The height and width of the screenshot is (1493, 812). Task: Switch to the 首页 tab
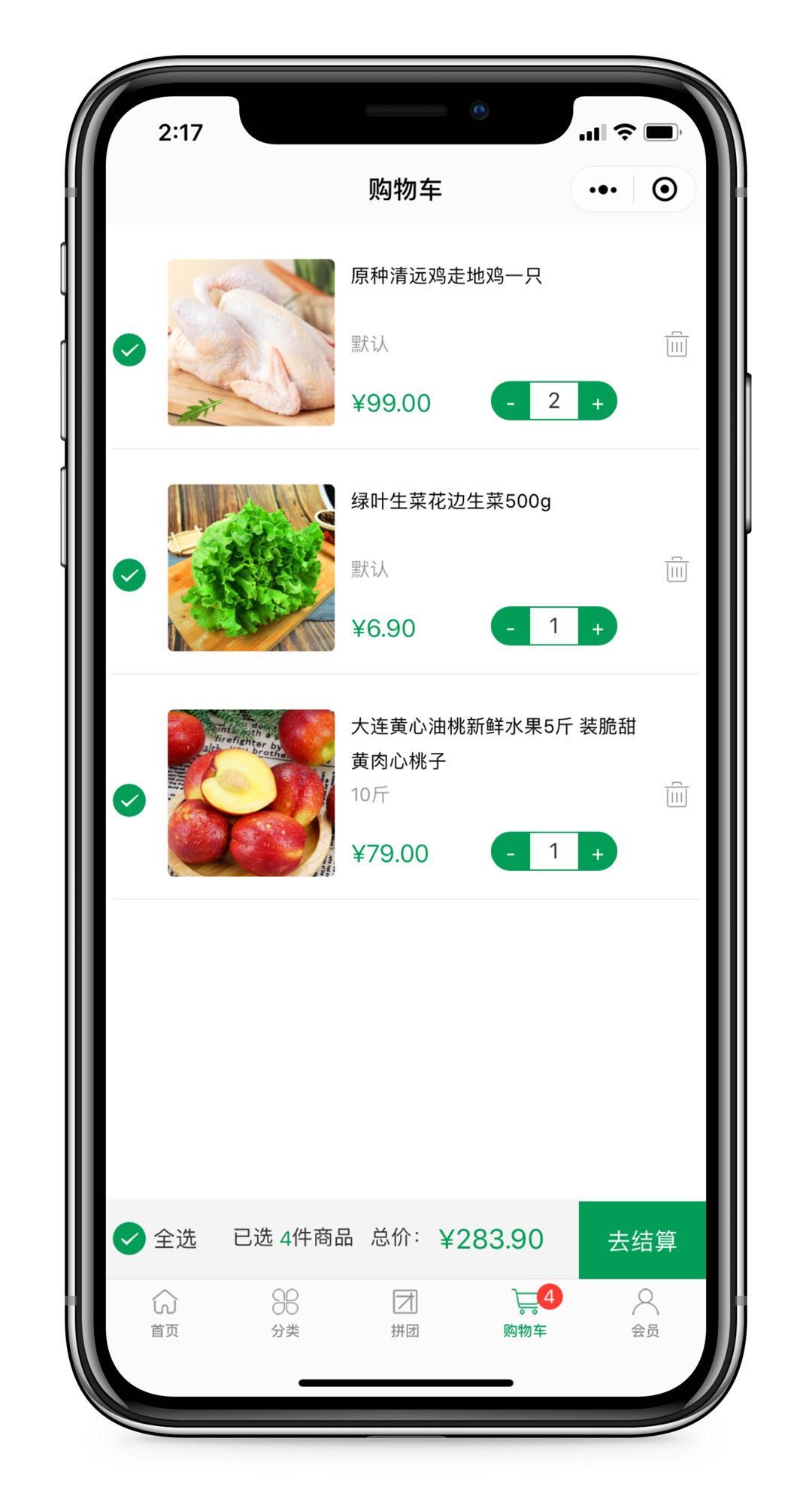[x=165, y=1313]
